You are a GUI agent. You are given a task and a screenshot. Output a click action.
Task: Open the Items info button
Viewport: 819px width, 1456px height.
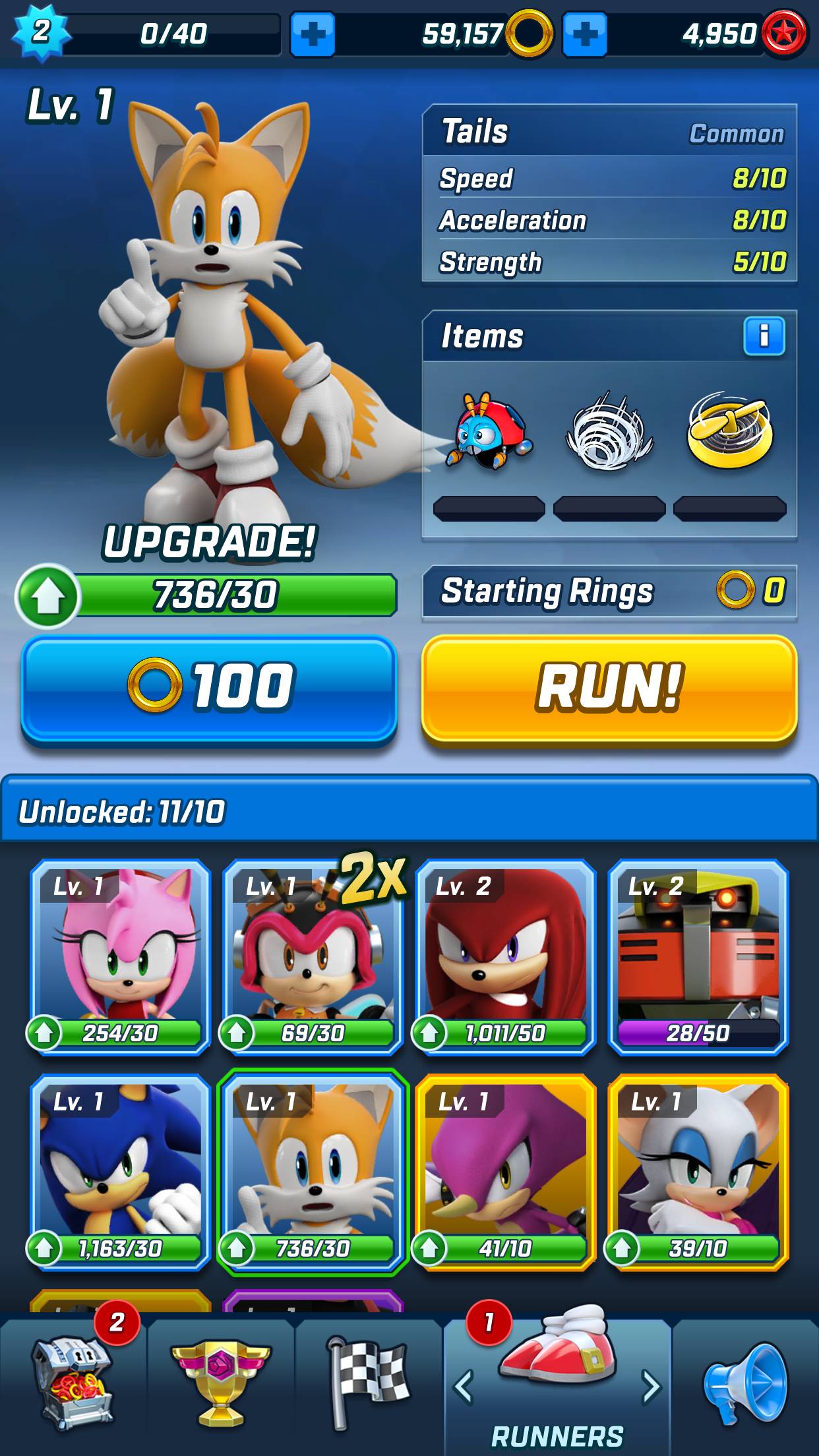point(764,336)
